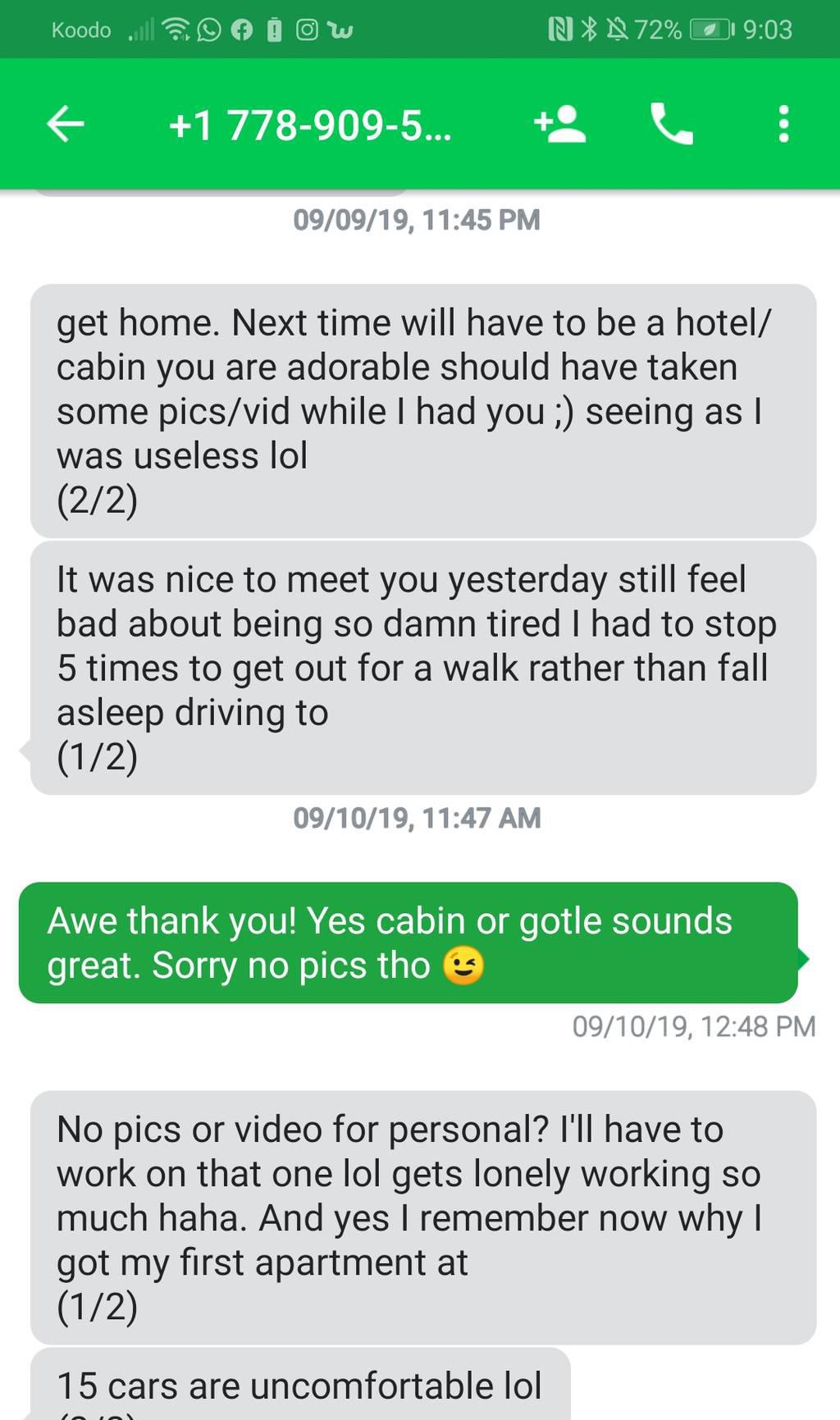
Task: Add this number to contacts
Action: point(560,125)
